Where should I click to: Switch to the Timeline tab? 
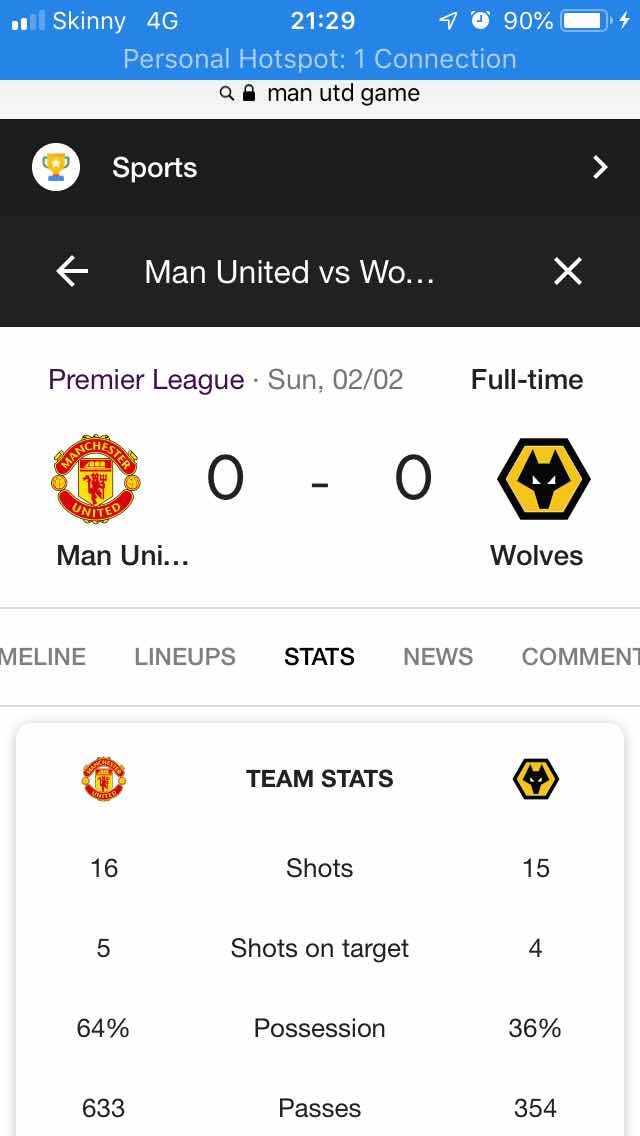[x=43, y=656]
